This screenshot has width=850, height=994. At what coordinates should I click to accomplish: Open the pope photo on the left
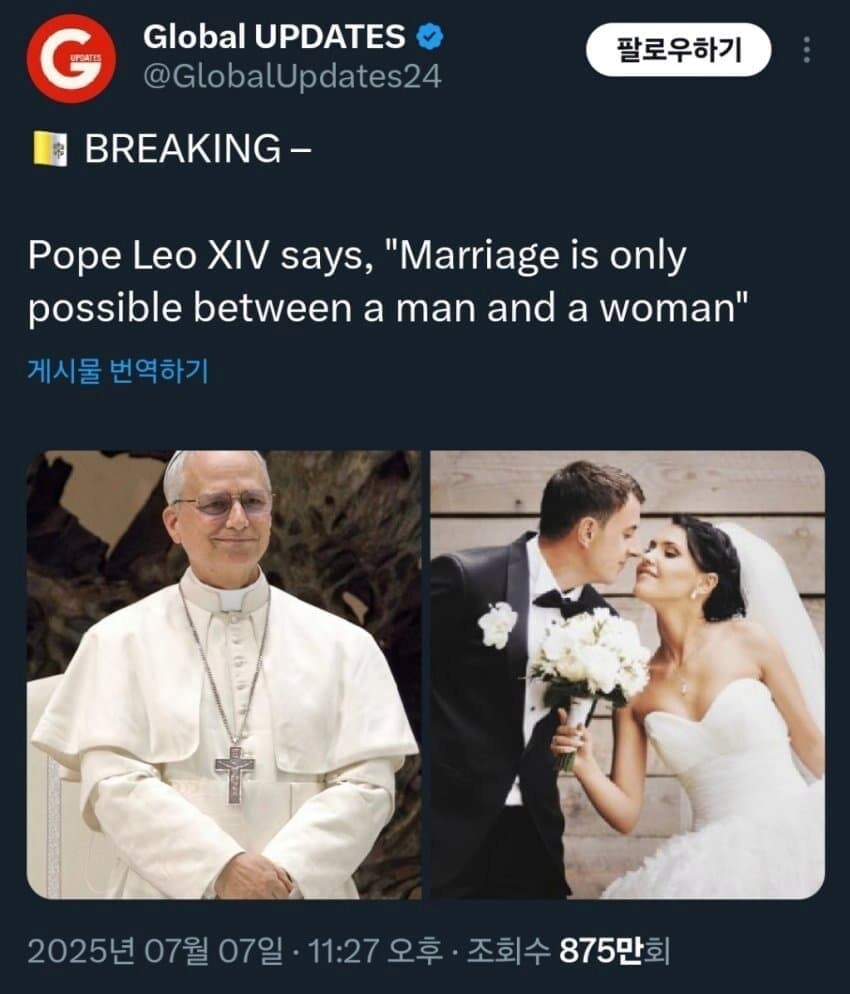pyautogui.click(x=223, y=674)
